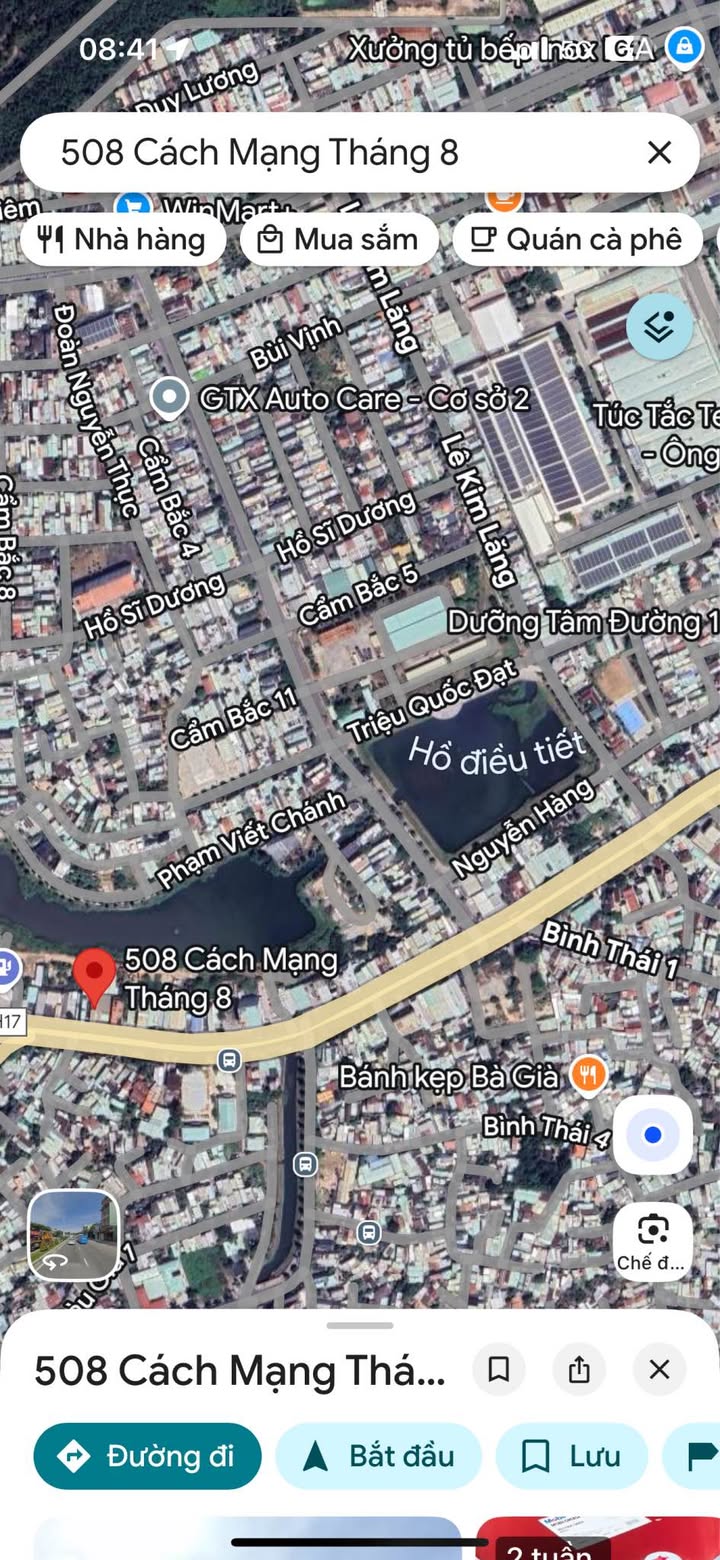Share this location

pyautogui.click(x=579, y=1369)
